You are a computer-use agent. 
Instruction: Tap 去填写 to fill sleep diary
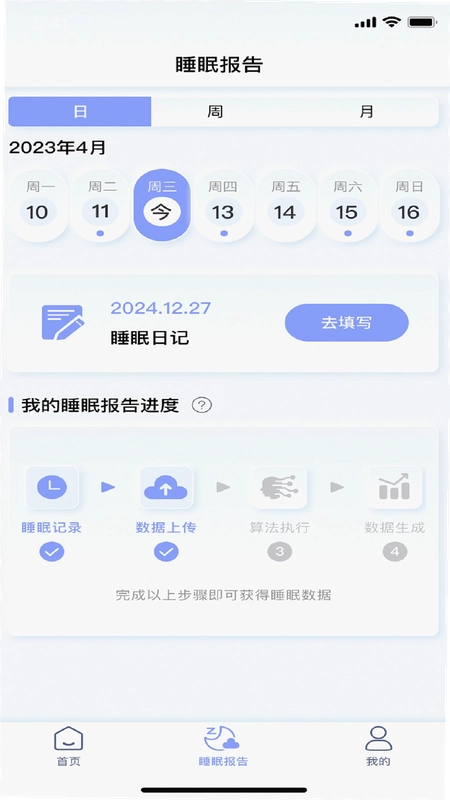click(346, 323)
